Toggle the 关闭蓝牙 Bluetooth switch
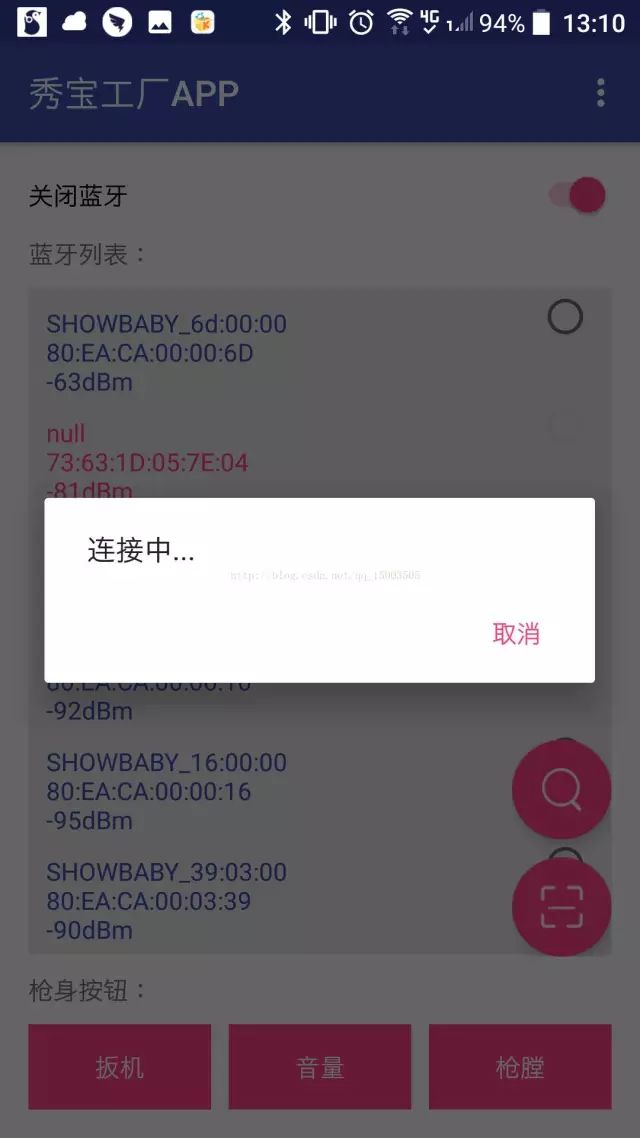This screenshot has width=640, height=1138. 577,195
